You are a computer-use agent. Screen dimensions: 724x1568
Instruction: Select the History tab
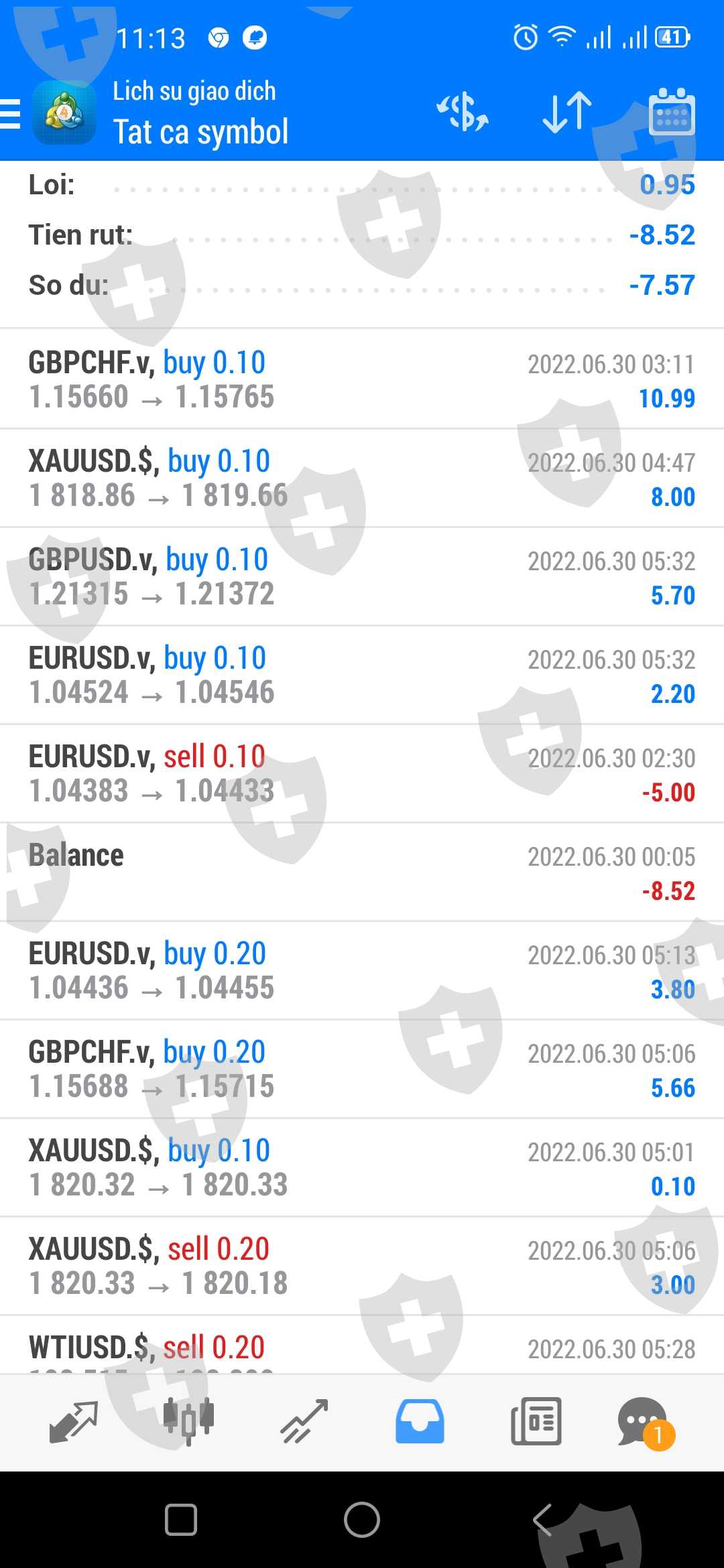(420, 1421)
